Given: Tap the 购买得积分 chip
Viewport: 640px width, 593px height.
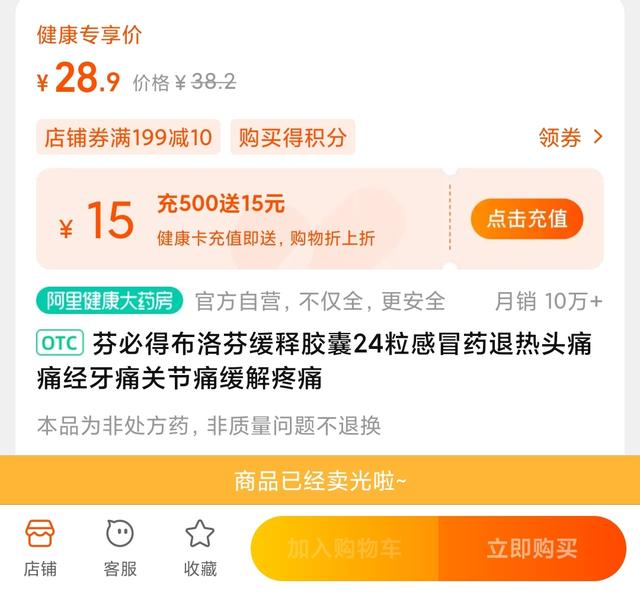Looking at the screenshot, I should 293,137.
